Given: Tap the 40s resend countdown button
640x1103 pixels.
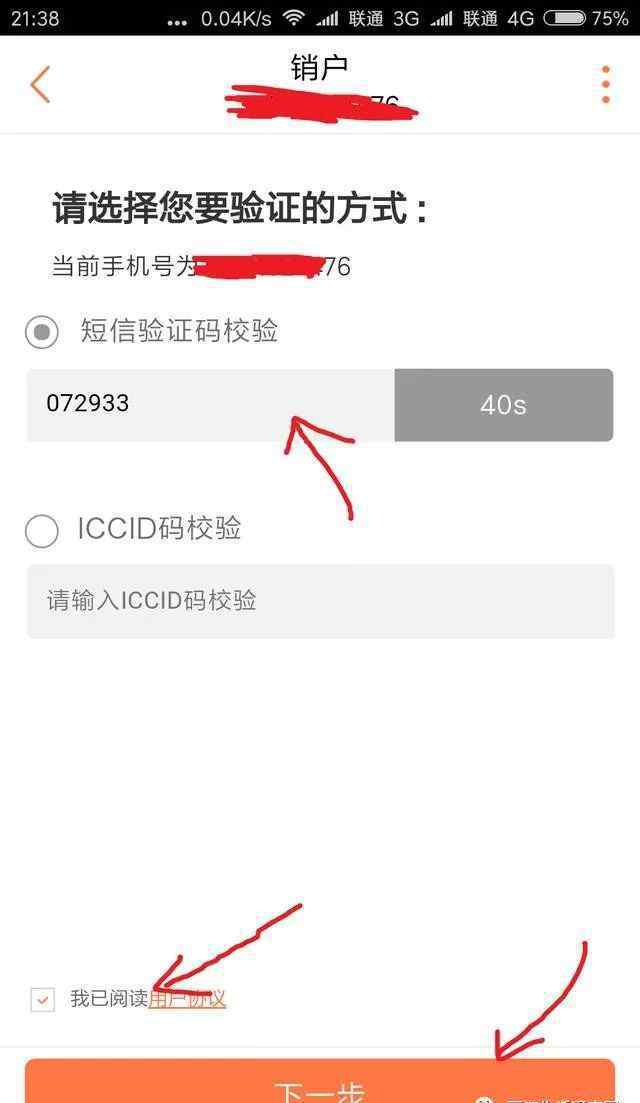Looking at the screenshot, I should [x=504, y=404].
